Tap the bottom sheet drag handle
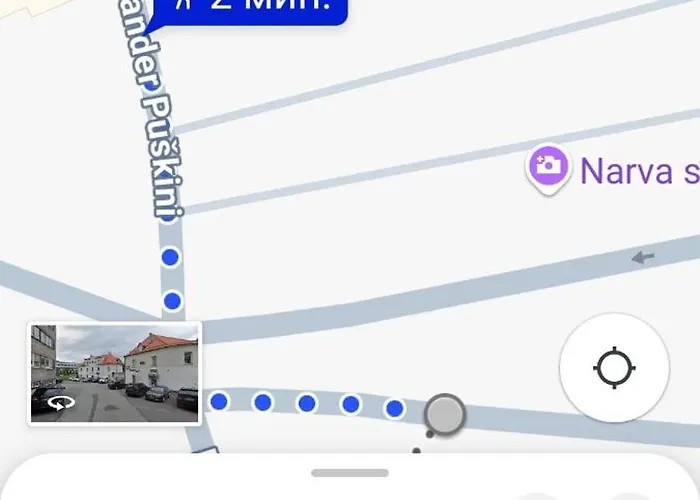Viewport: 700px width, 500px height. pyautogui.click(x=349, y=472)
